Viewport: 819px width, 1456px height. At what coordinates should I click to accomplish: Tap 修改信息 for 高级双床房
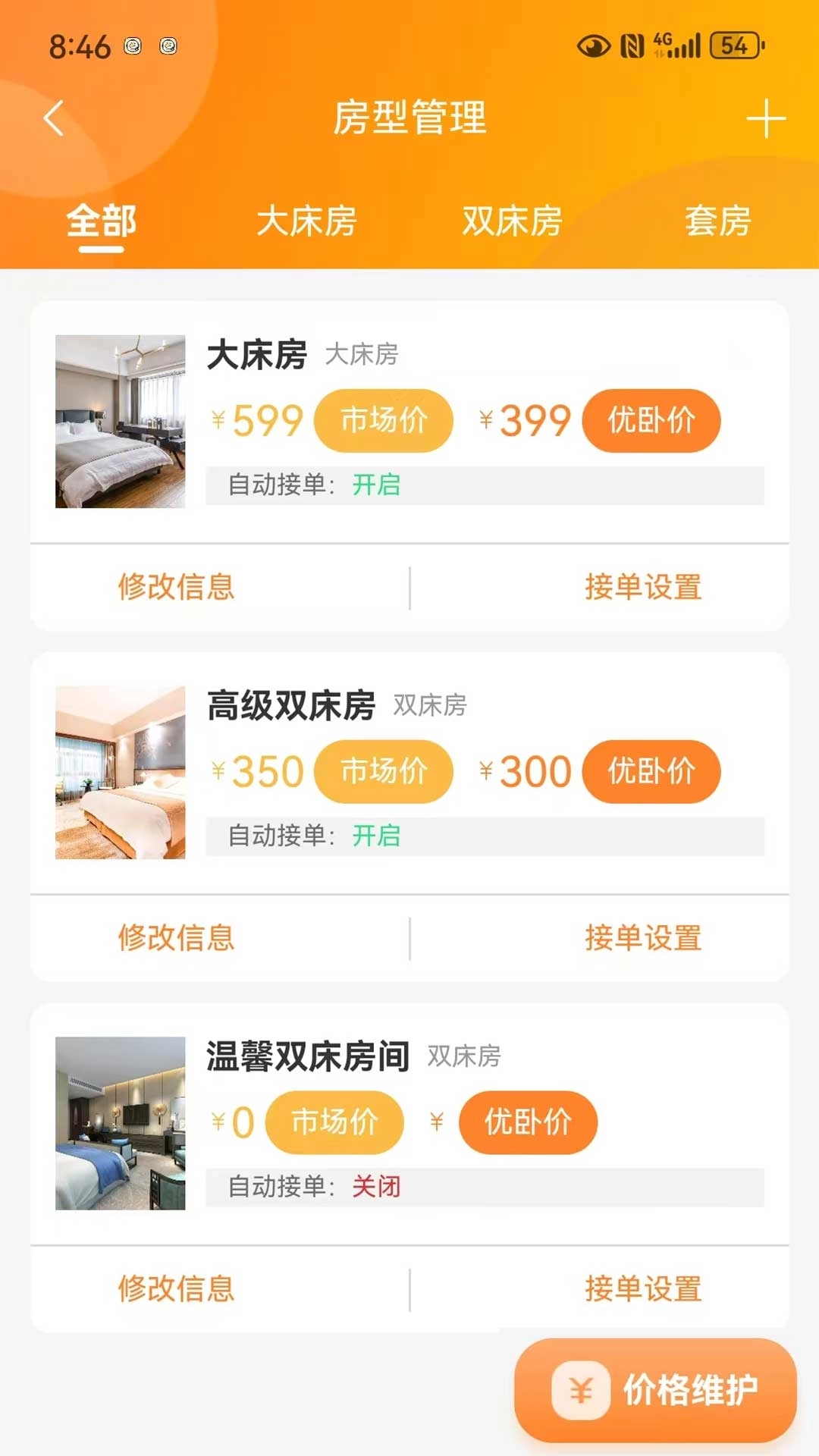[x=175, y=939]
